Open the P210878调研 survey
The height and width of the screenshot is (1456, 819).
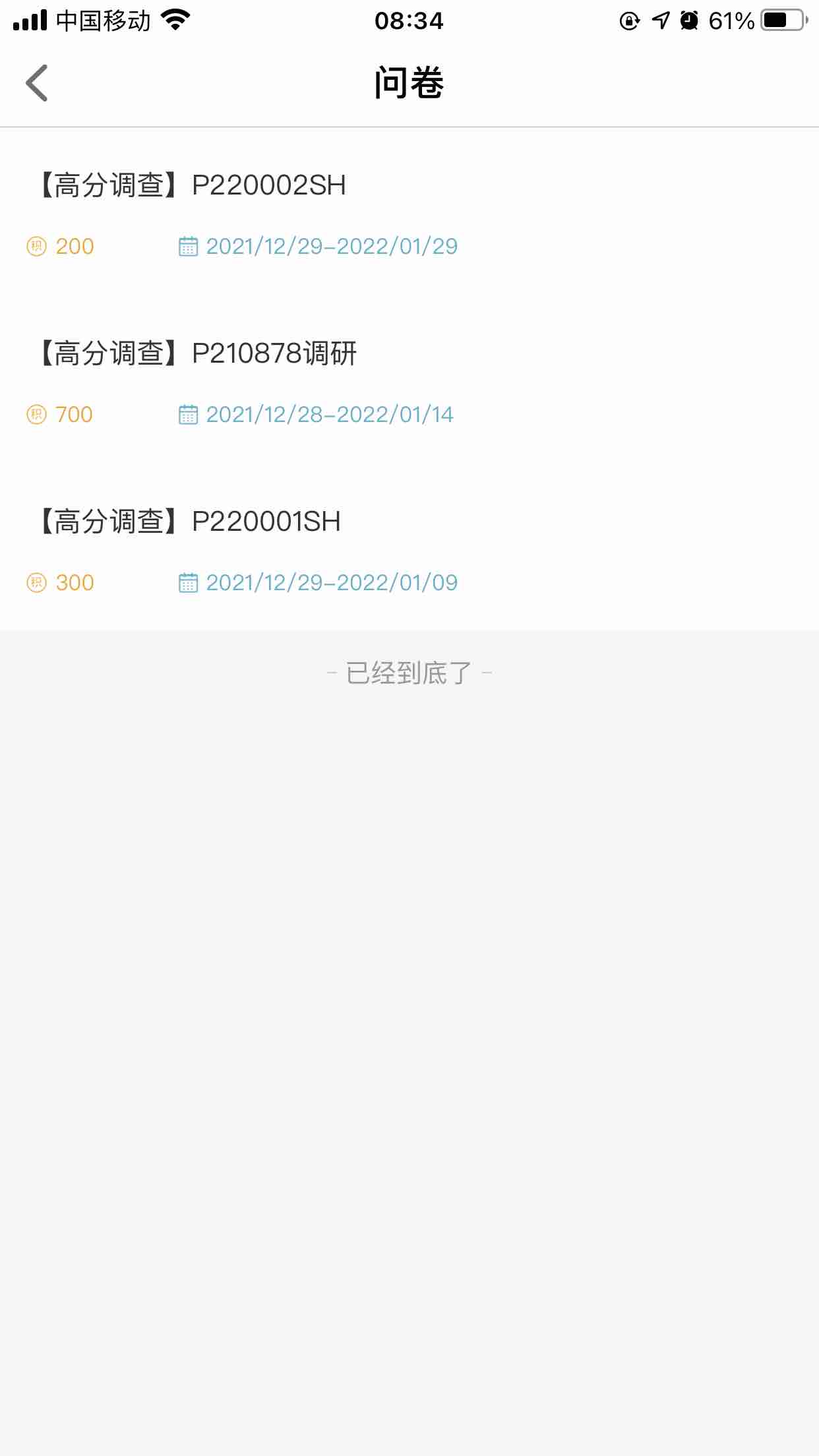409,380
